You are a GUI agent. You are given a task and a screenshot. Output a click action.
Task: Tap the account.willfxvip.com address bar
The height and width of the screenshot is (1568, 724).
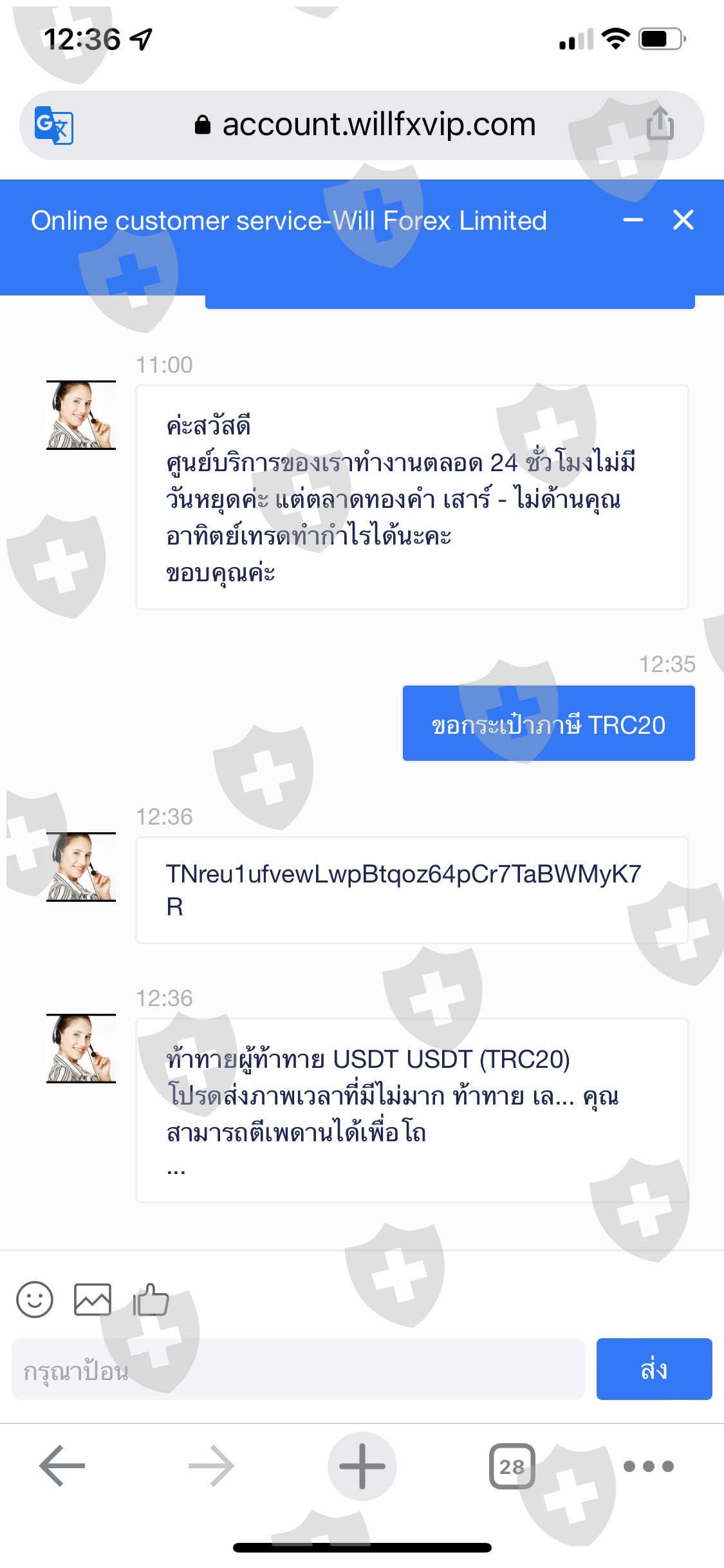(x=362, y=125)
